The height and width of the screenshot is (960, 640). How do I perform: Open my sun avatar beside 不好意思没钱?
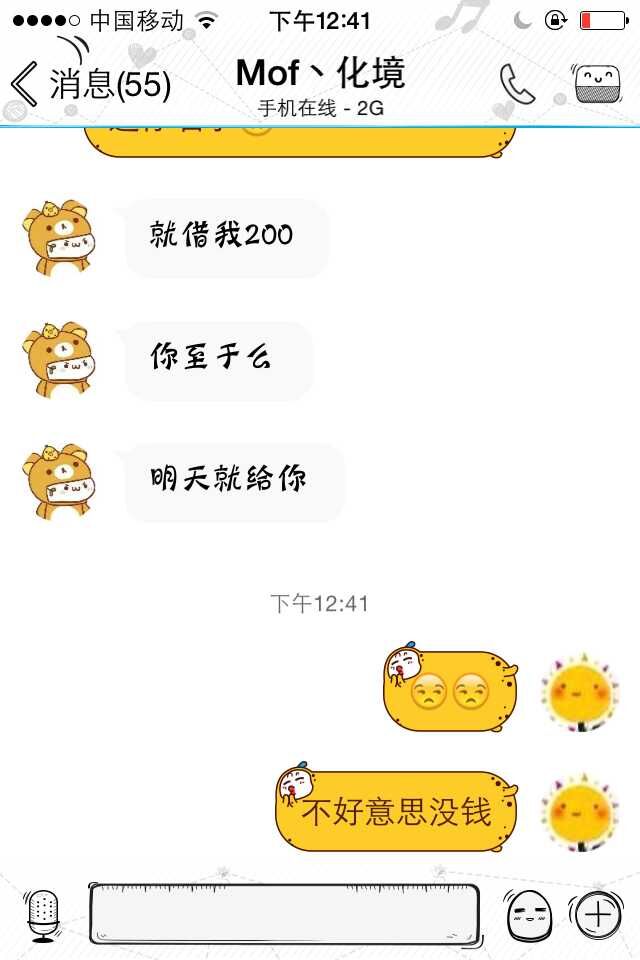tap(579, 812)
